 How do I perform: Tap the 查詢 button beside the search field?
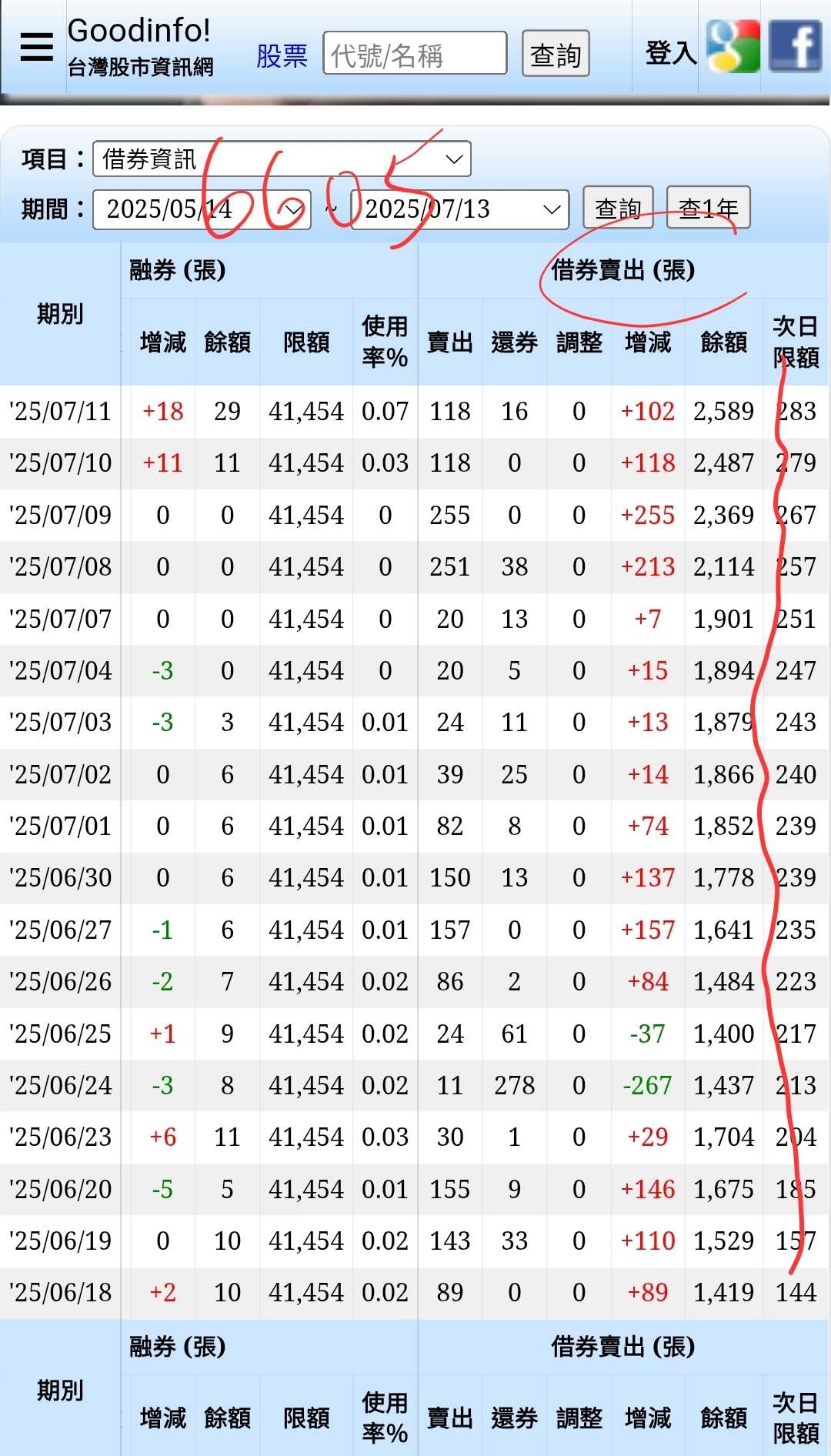(x=555, y=54)
